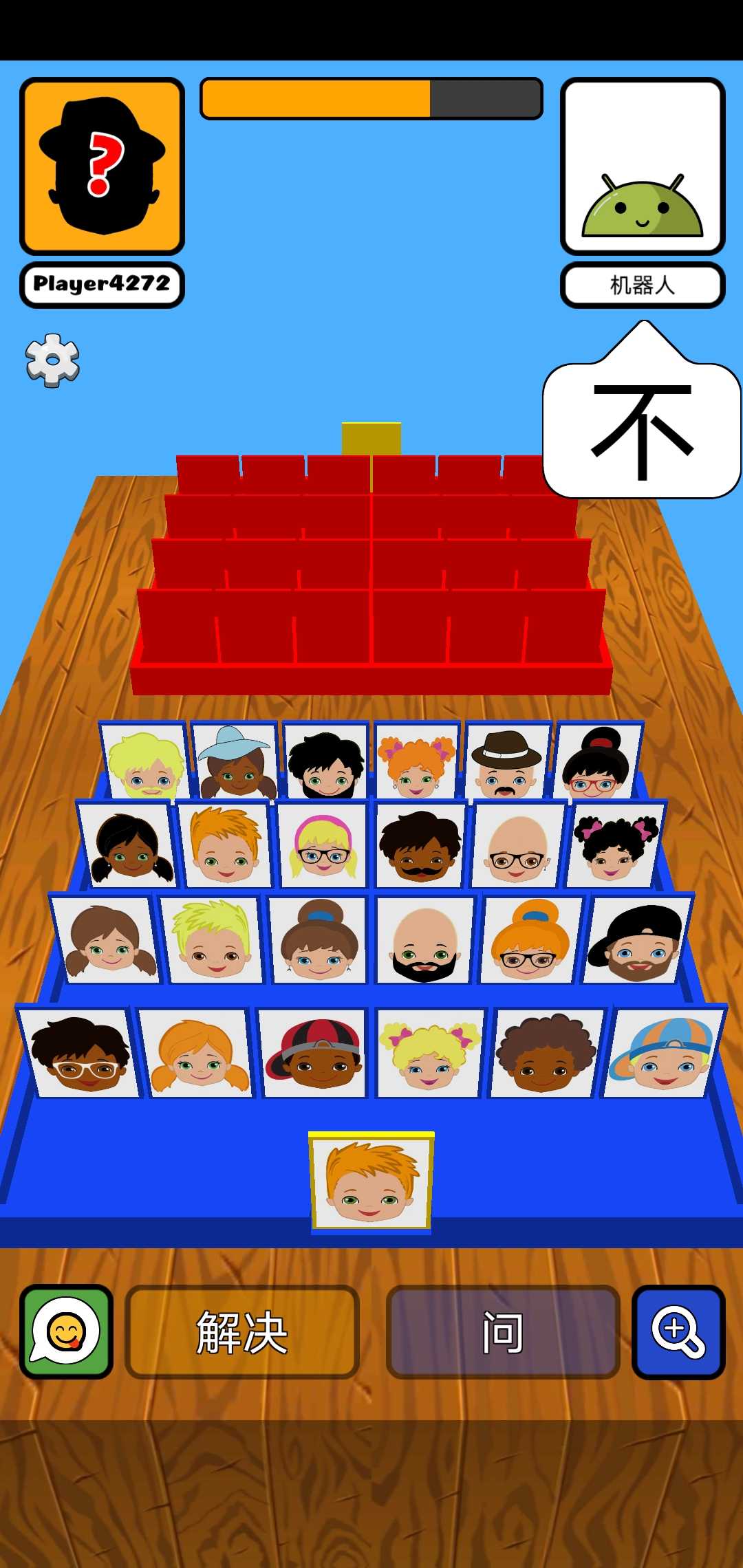This screenshot has height=1568, width=743.
Task: Flip the girl with the light blue hat
Action: (x=235, y=761)
